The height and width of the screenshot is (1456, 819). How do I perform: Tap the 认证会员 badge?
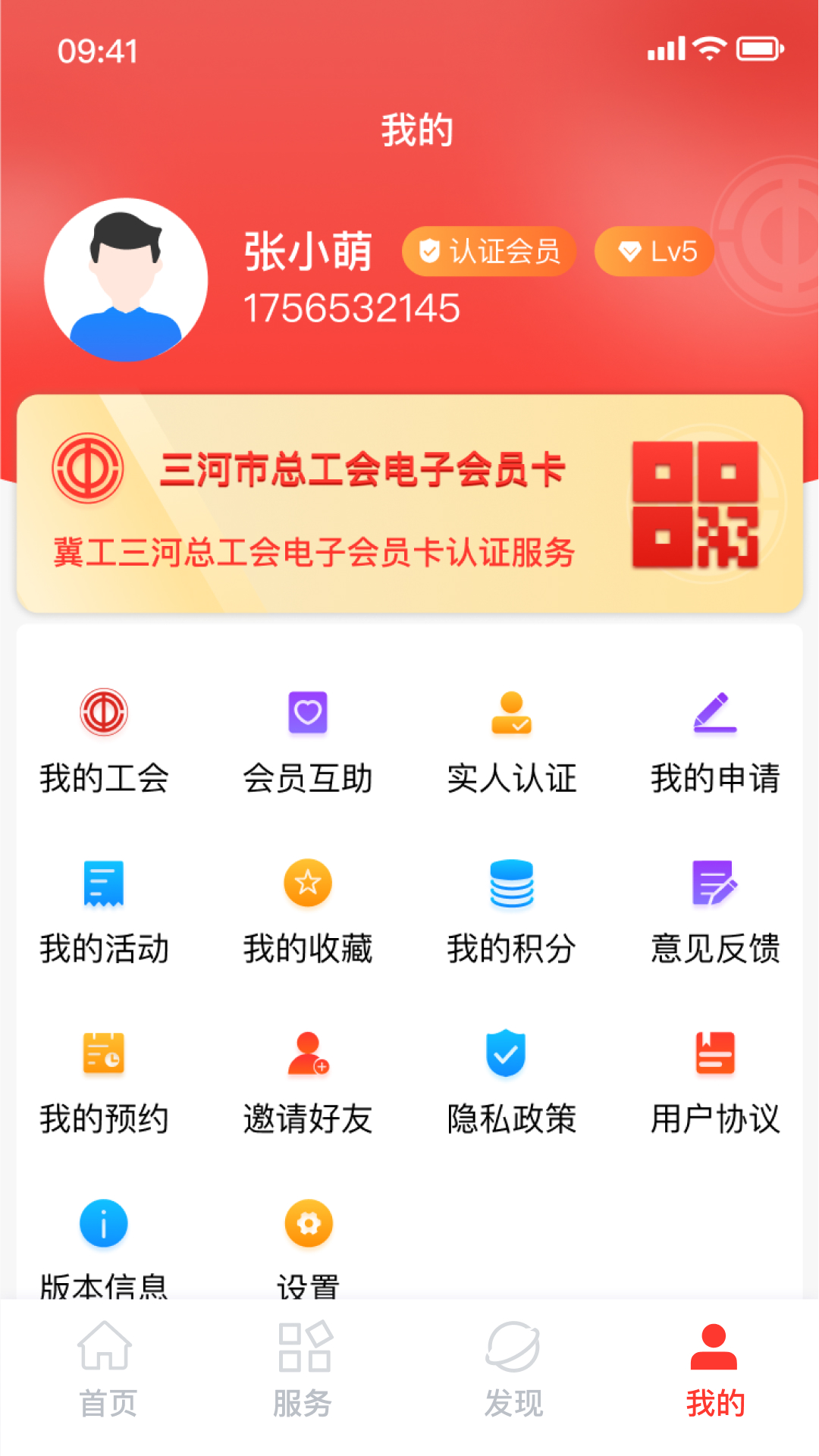[488, 251]
